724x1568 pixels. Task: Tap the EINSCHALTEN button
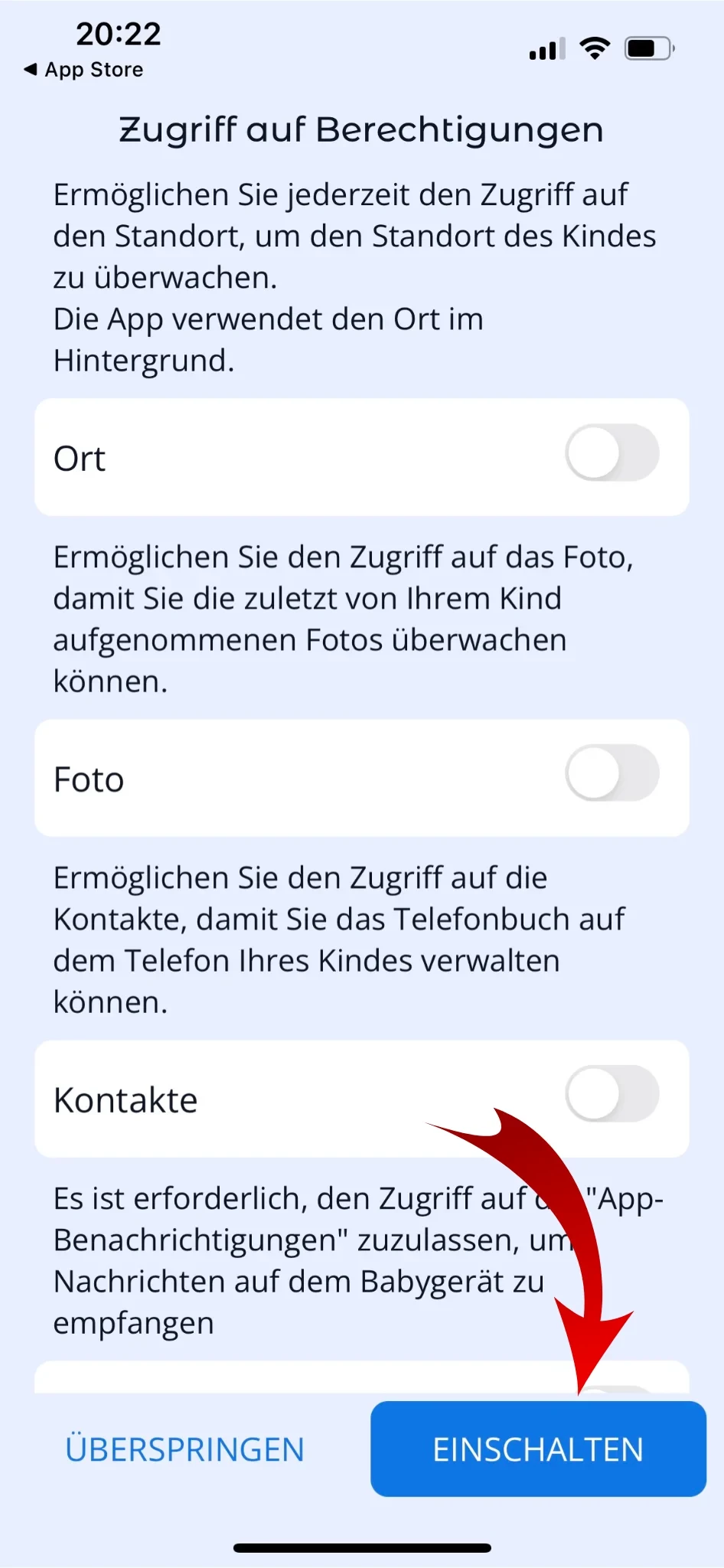coord(538,1449)
